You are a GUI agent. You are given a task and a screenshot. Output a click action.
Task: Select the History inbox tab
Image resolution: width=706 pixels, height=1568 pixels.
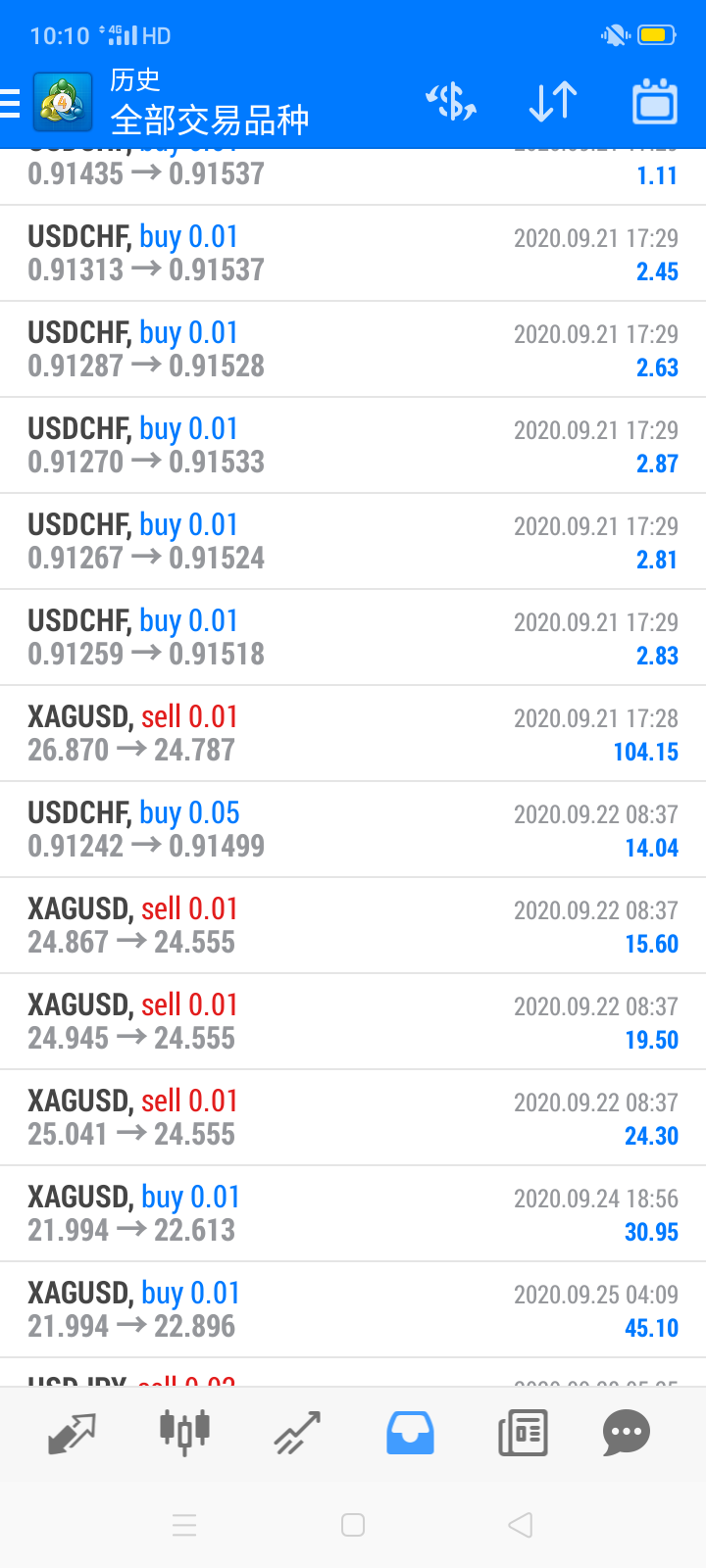pos(410,1433)
